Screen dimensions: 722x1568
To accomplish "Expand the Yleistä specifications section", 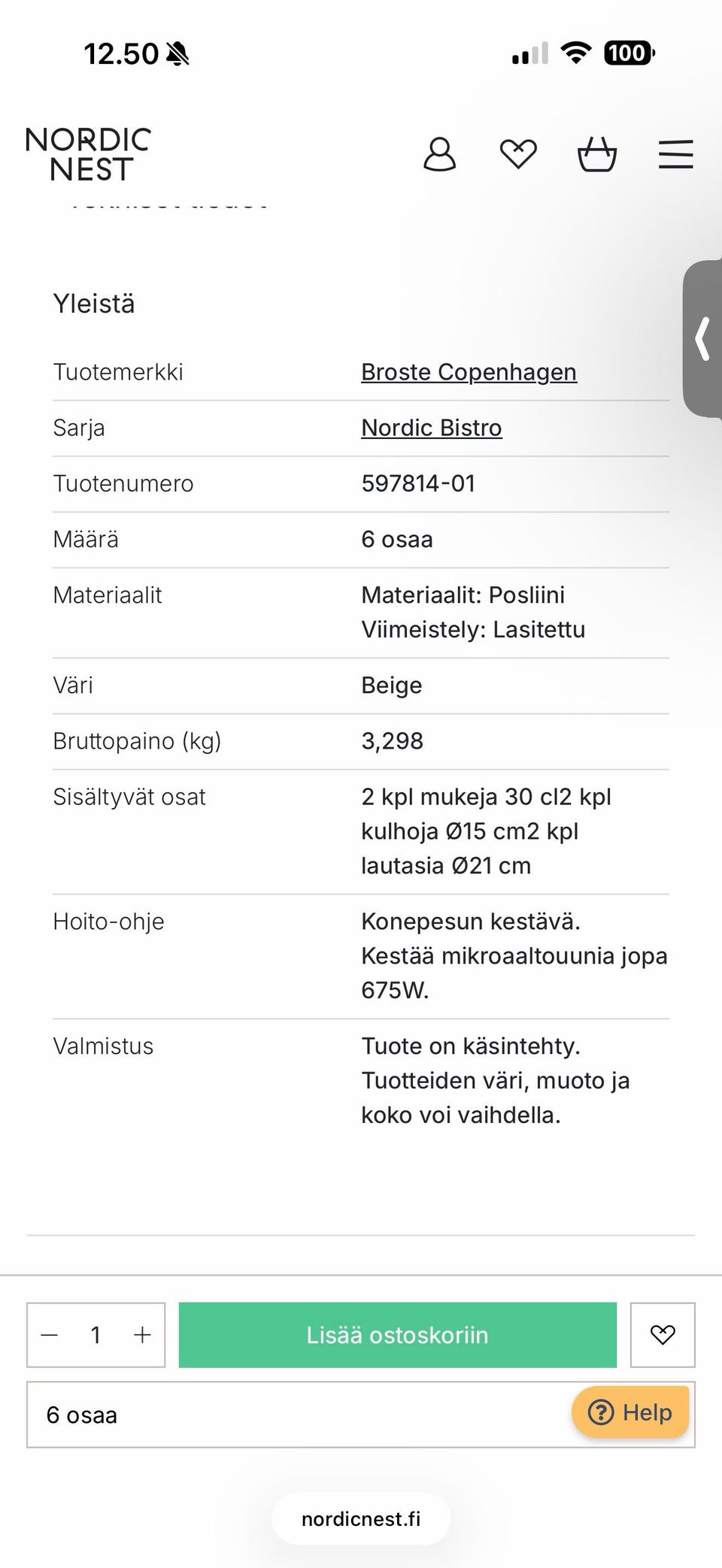I will pyautogui.click(x=94, y=304).
